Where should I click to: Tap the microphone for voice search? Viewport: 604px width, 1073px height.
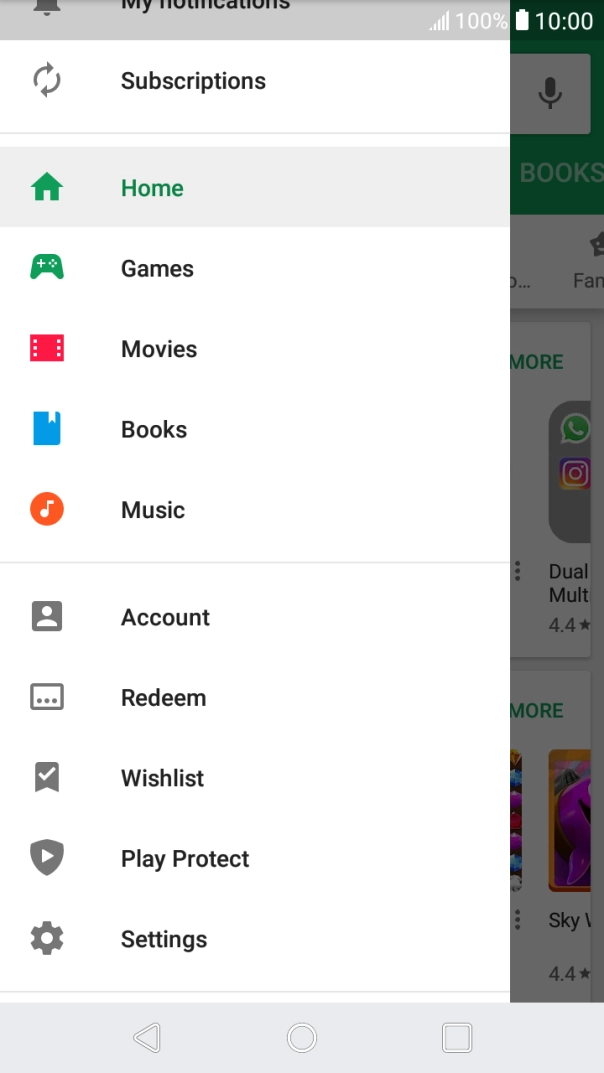coord(549,94)
